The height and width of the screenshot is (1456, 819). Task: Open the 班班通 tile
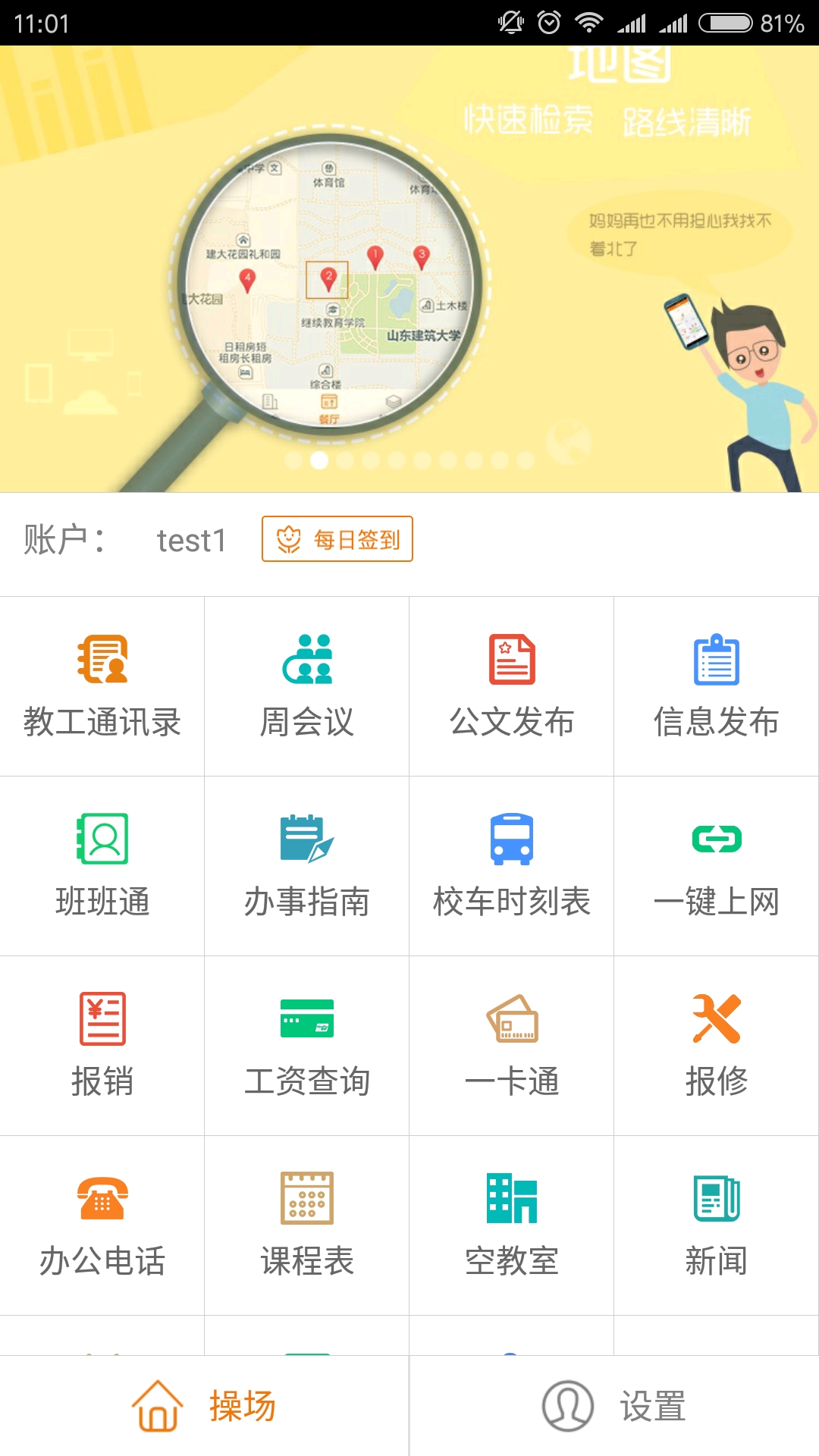[x=102, y=866]
